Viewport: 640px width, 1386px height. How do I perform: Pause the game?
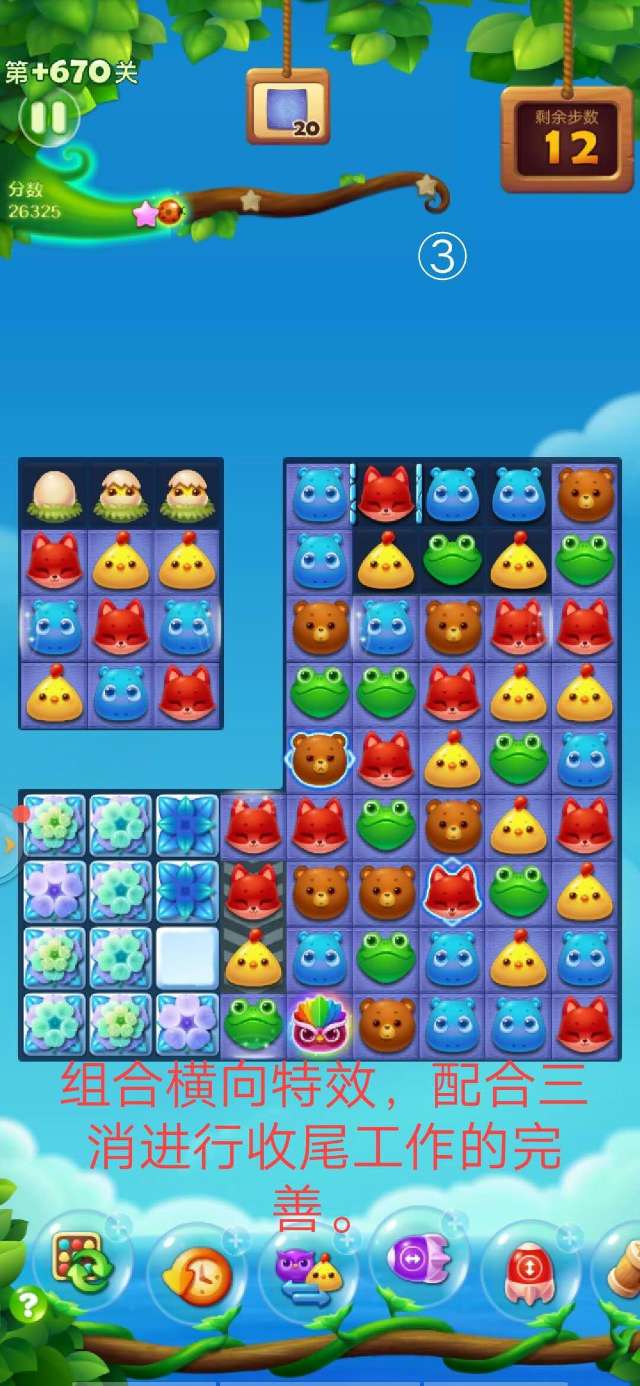[47, 119]
